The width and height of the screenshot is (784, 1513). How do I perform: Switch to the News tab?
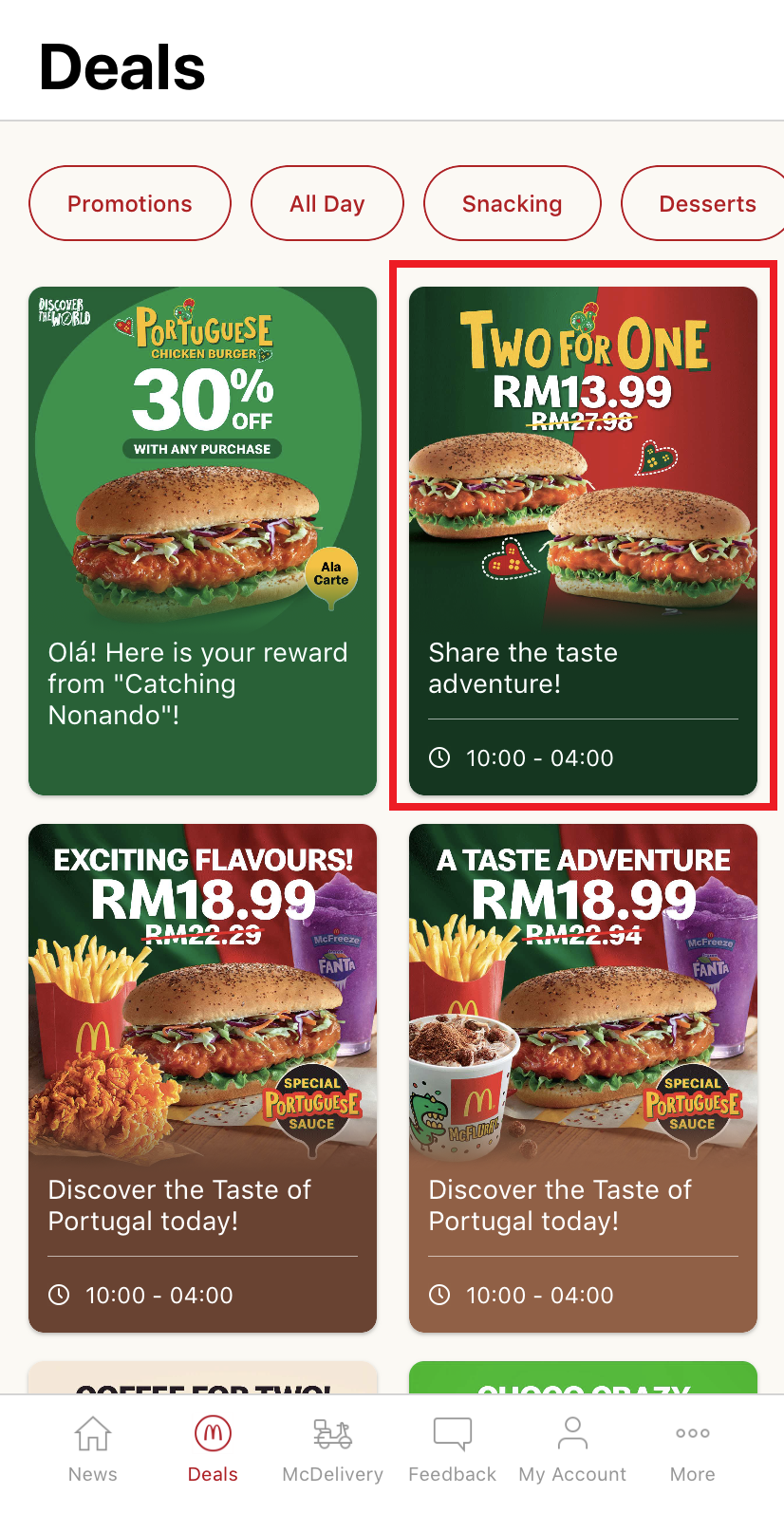point(93,1449)
